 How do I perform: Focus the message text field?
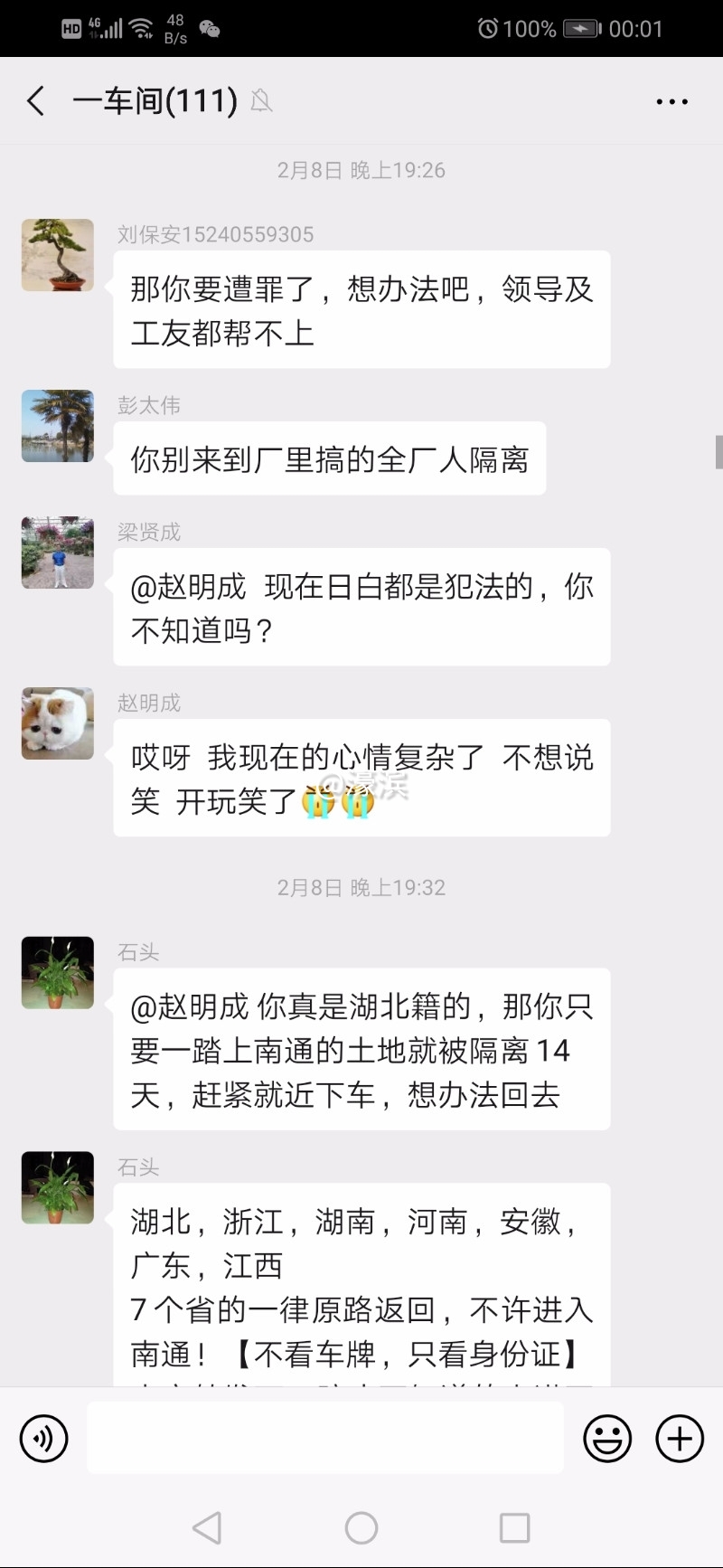click(x=325, y=1438)
